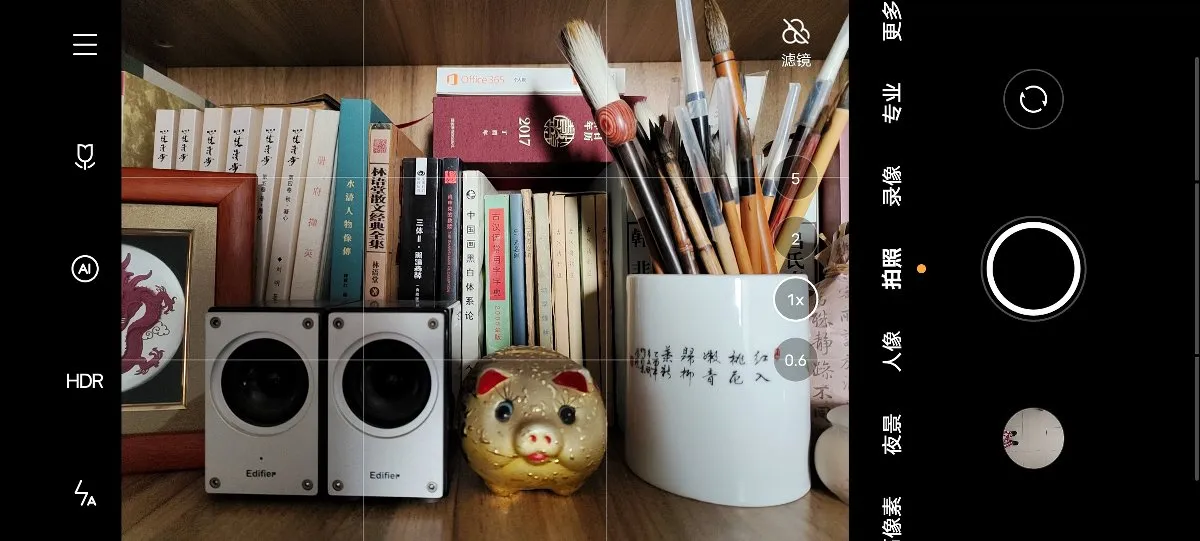Image resolution: width=1200 pixels, height=541 pixels.
Task: Select 5x zoom level
Action: 795,179
